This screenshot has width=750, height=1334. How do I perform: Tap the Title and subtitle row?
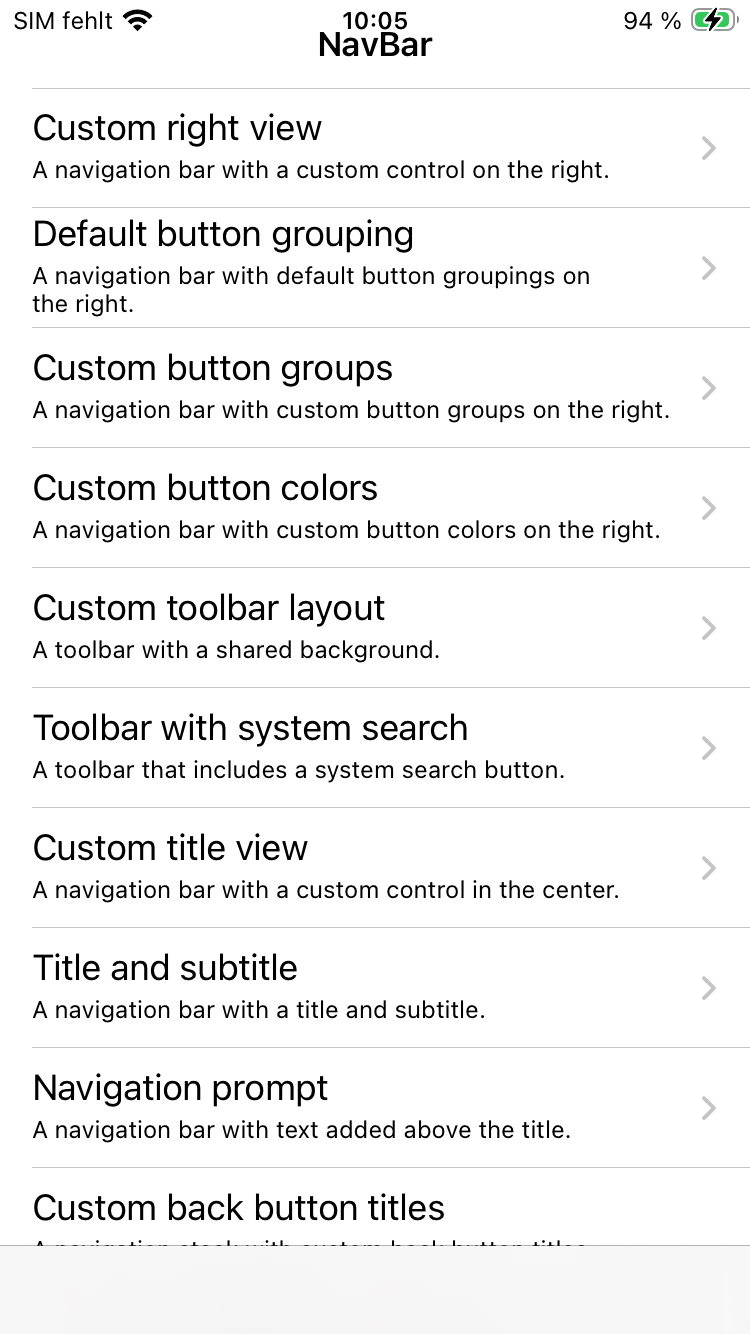click(x=375, y=988)
